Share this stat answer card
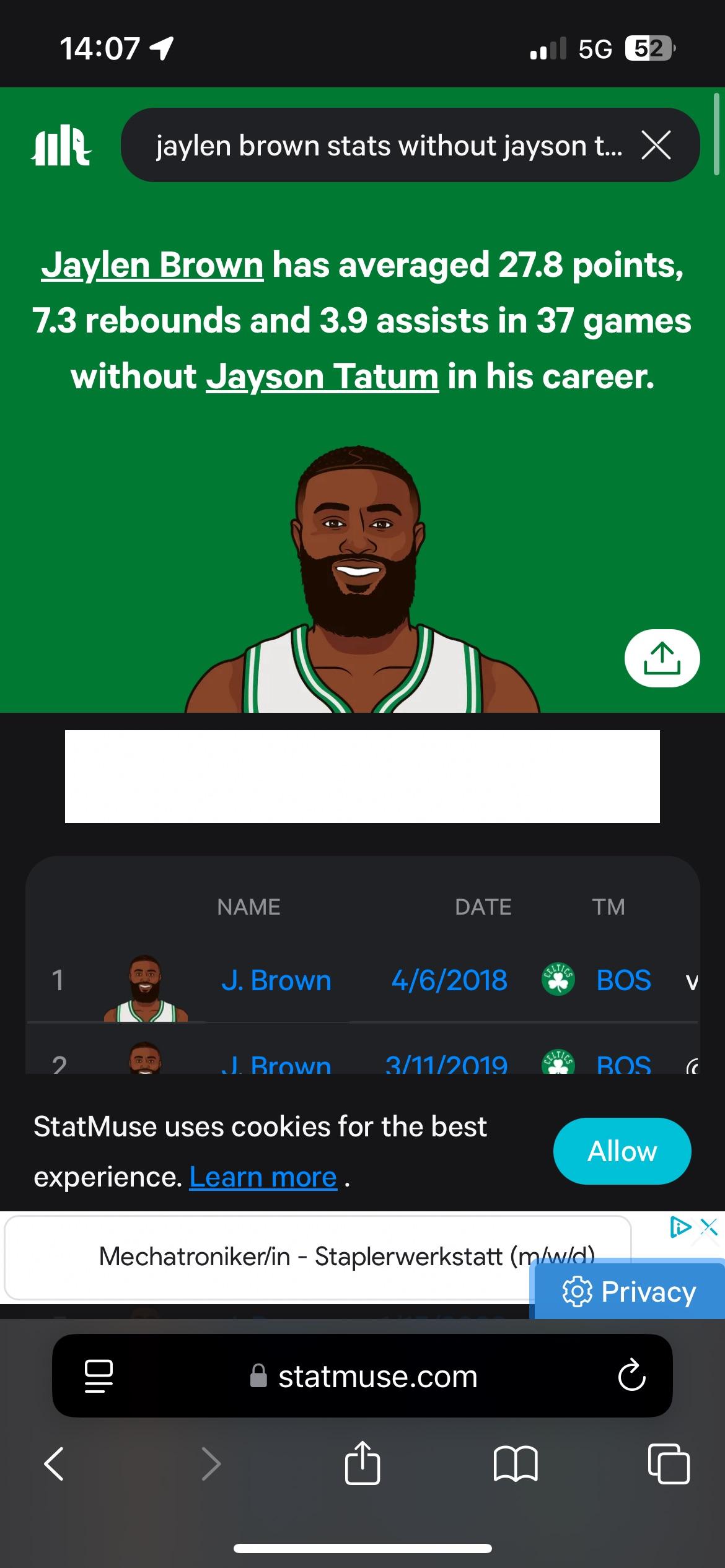Image resolution: width=725 pixels, height=1568 pixels. tap(662, 658)
